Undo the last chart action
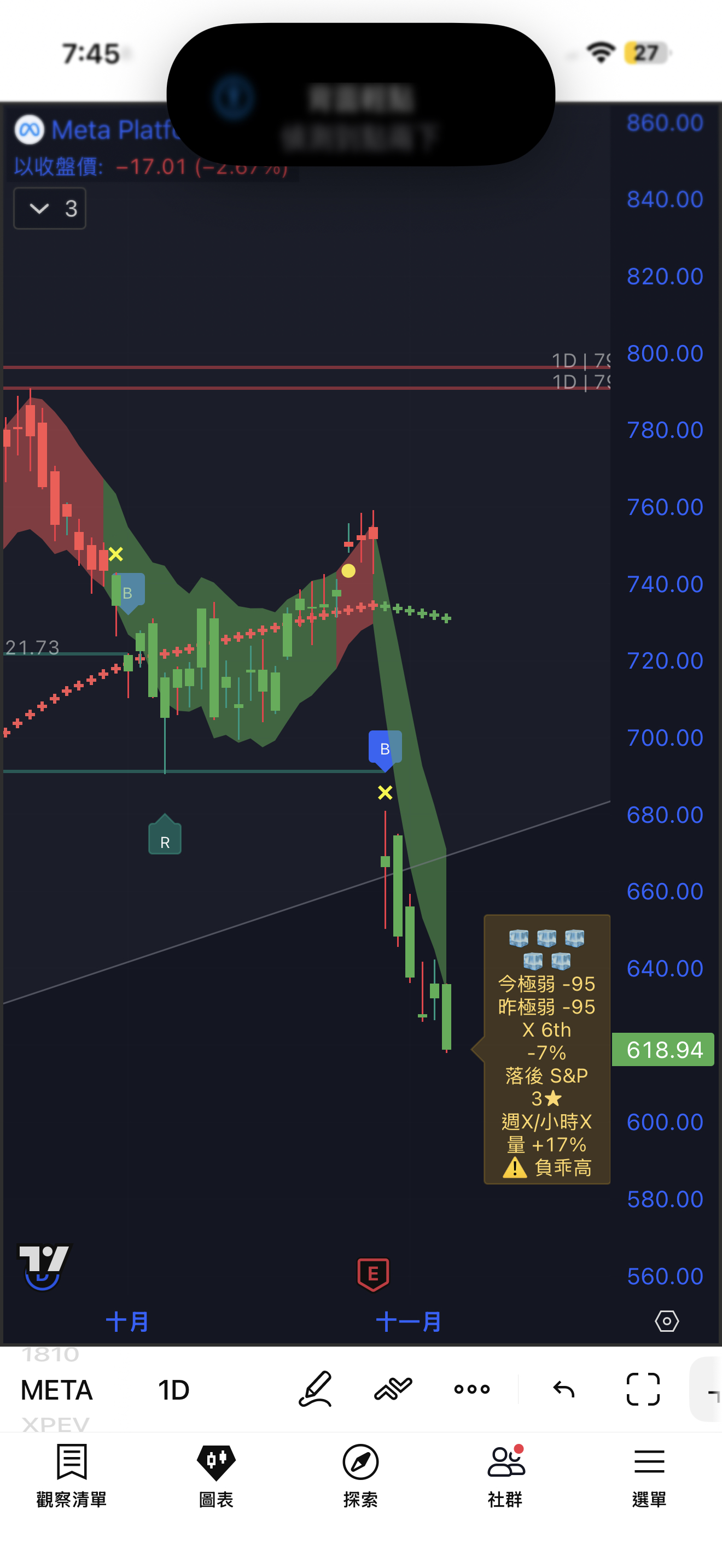The width and height of the screenshot is (722, 1568). coord(564,1389)
